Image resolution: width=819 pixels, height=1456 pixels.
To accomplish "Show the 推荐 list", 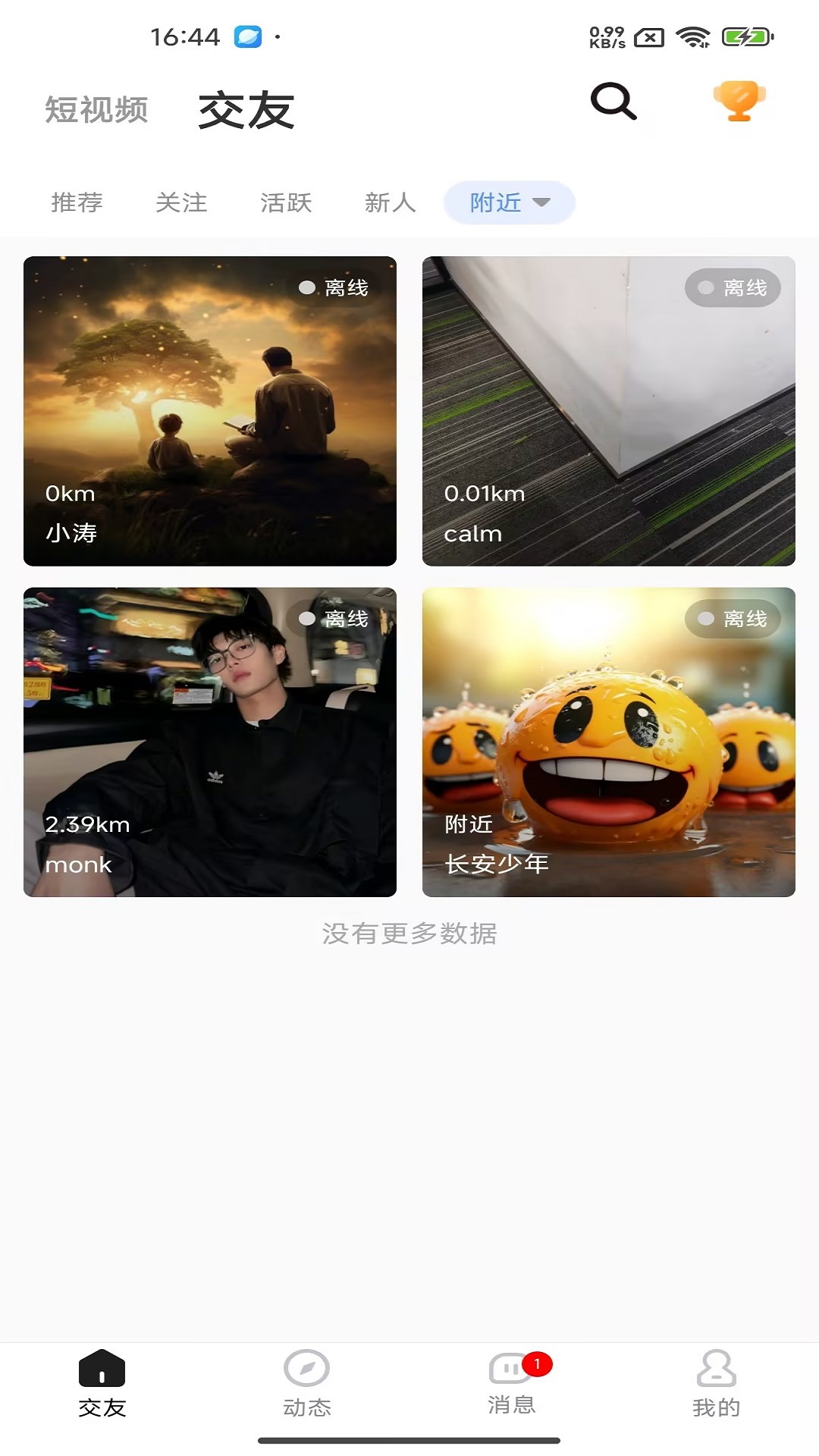I will point(77,202).
